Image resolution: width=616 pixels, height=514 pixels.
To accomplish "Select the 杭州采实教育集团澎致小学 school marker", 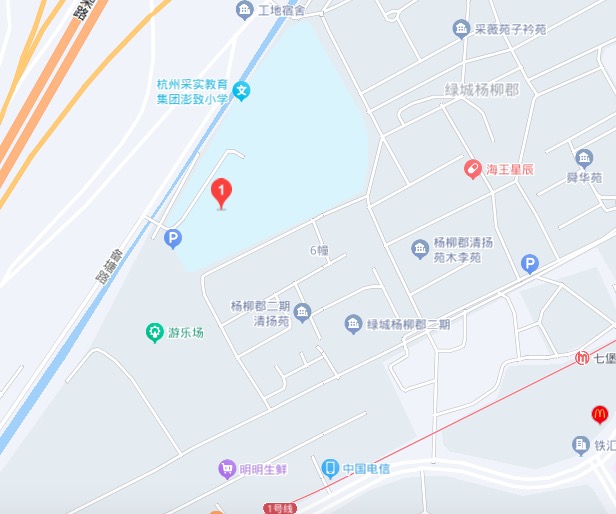I will (242, 91).
